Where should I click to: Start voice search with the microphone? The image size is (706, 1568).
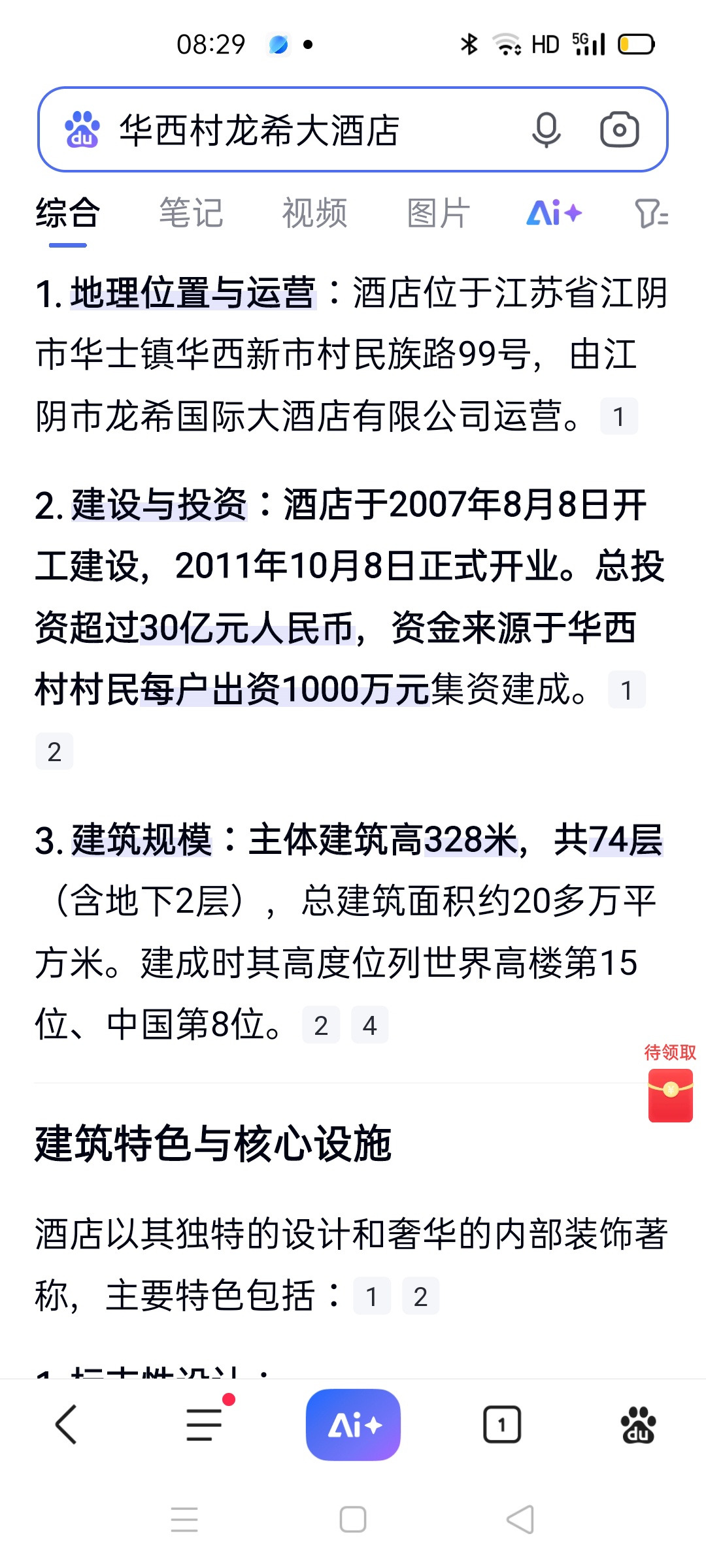[546, 130]
